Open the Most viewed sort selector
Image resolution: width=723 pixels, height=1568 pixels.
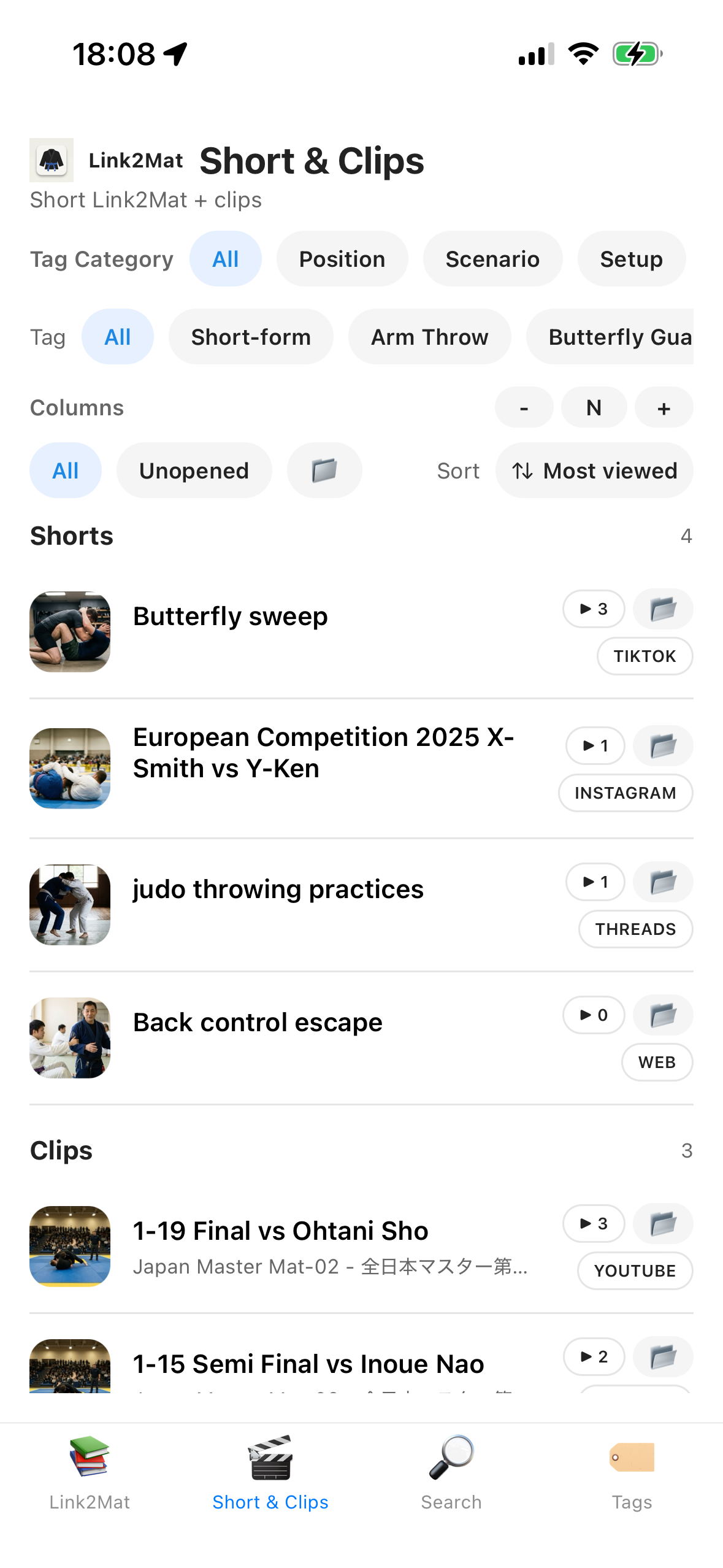point(594,470)
